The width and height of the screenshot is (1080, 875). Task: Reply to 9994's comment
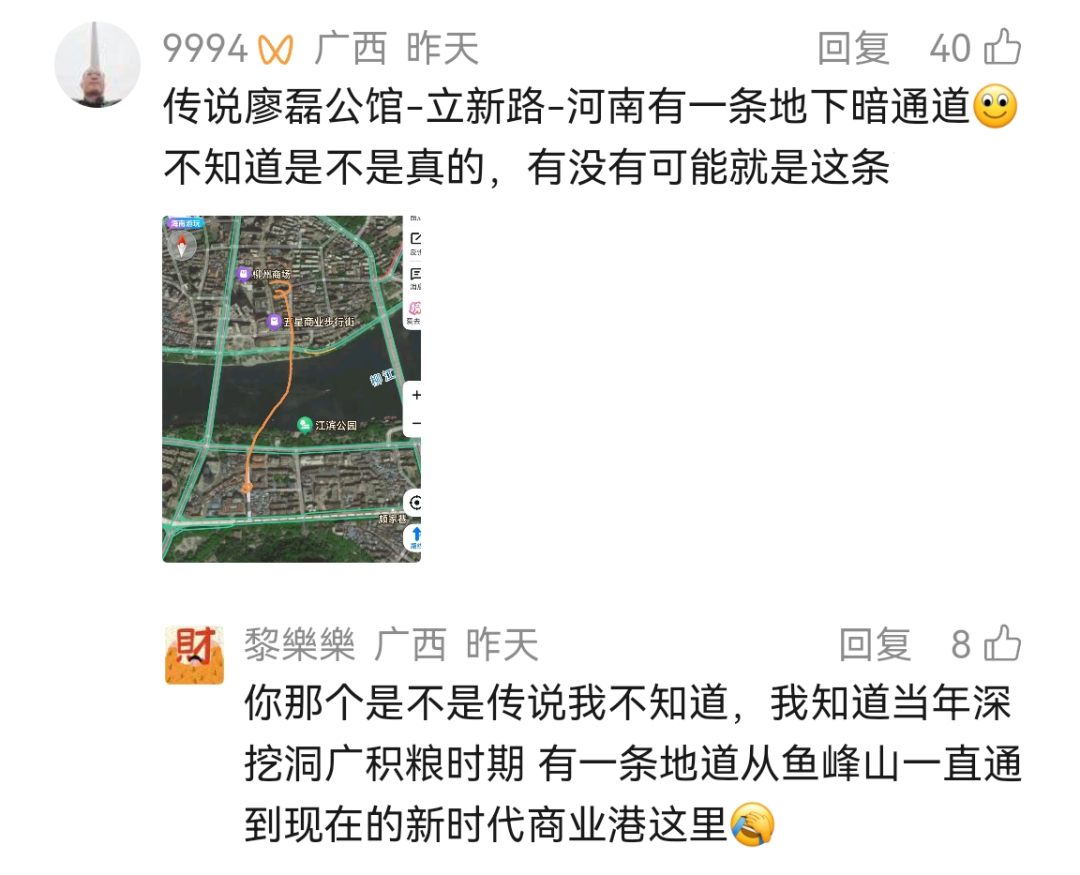point(853,47)
